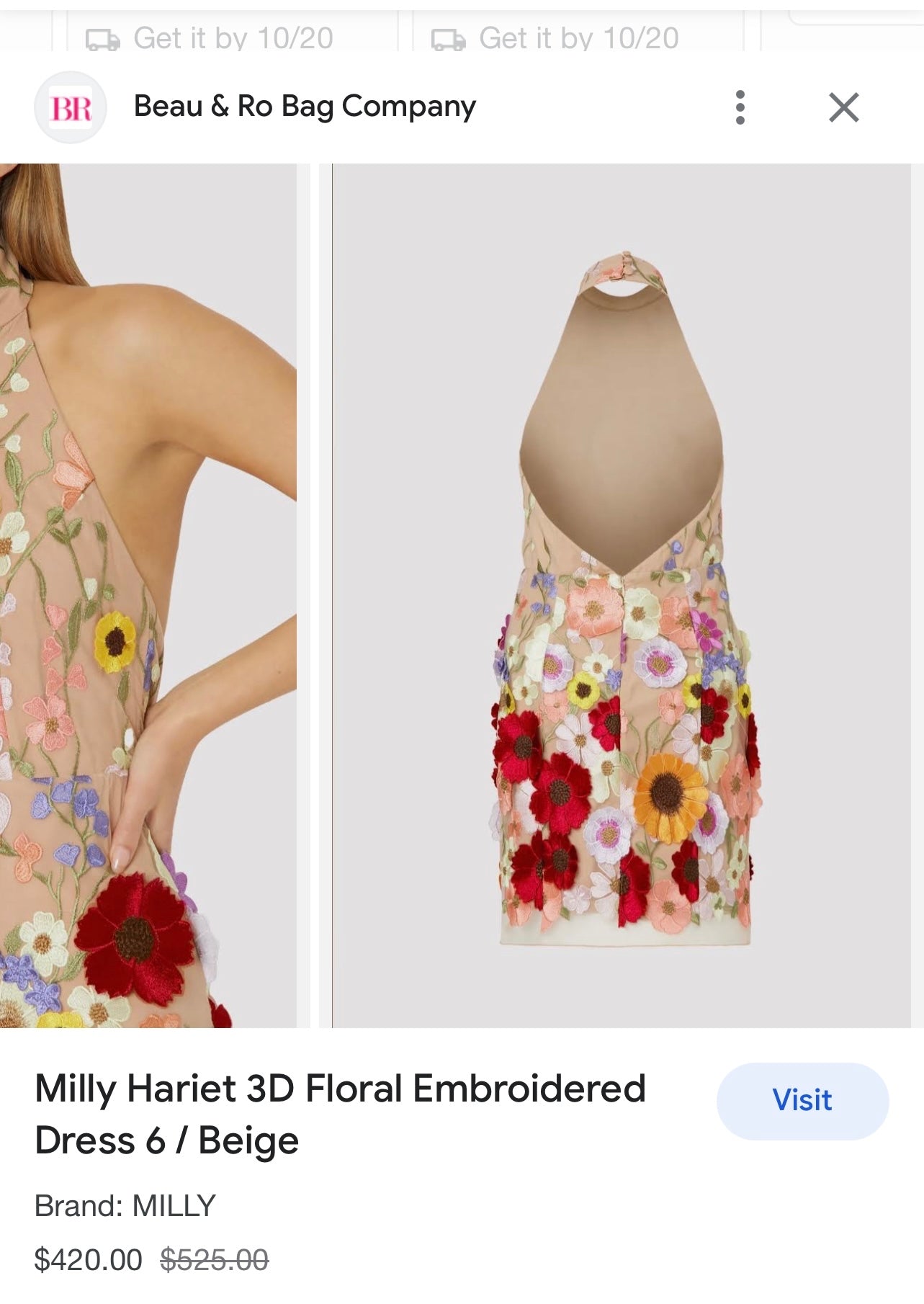Tap the Visit button
This screenshot has height=1304, width=924.
click(x=802, y=1100)
